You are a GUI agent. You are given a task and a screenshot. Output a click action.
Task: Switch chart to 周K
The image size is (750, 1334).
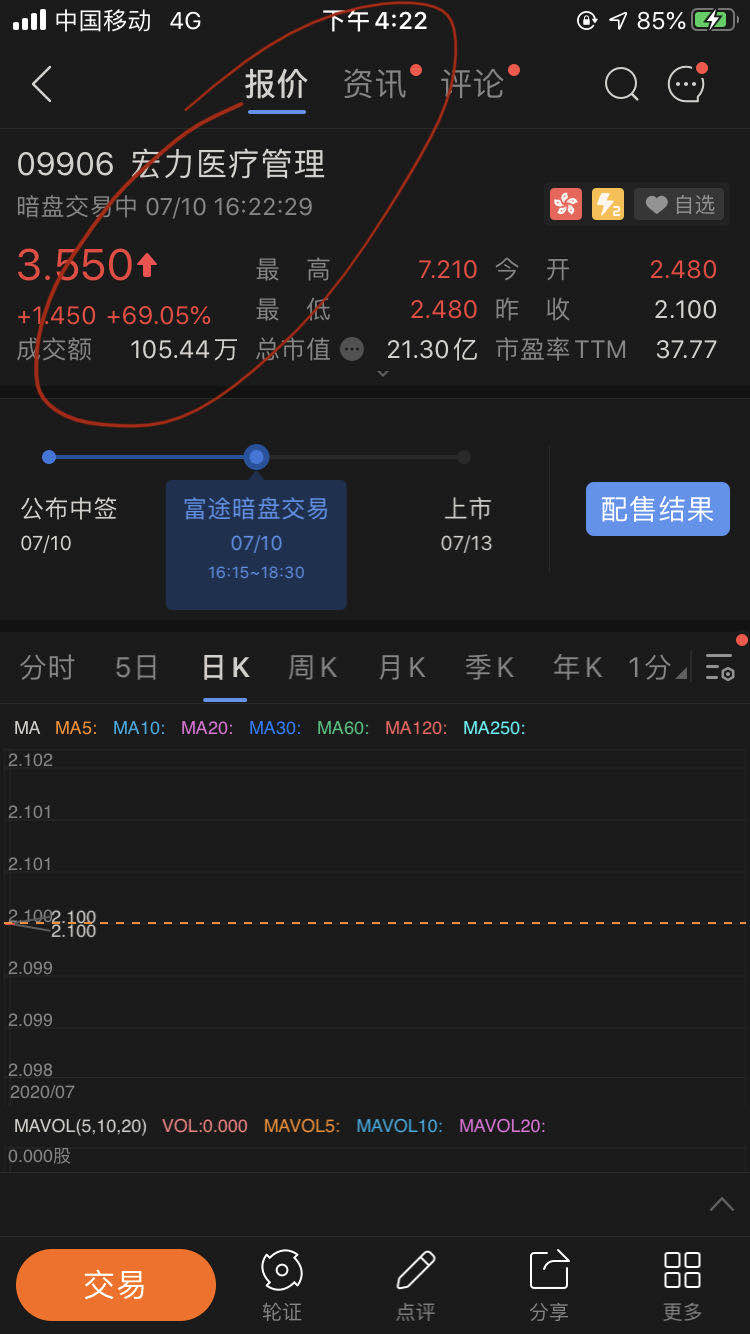(x=313, y=667)
